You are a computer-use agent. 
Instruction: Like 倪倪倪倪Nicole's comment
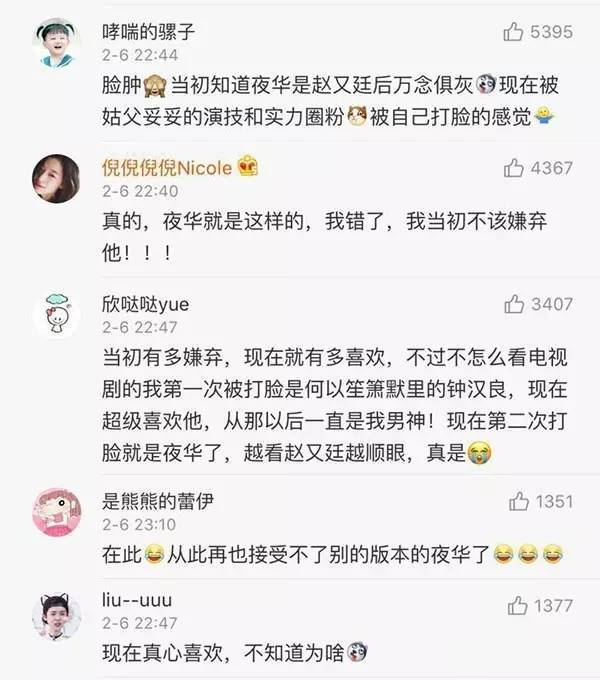(514, 168)
